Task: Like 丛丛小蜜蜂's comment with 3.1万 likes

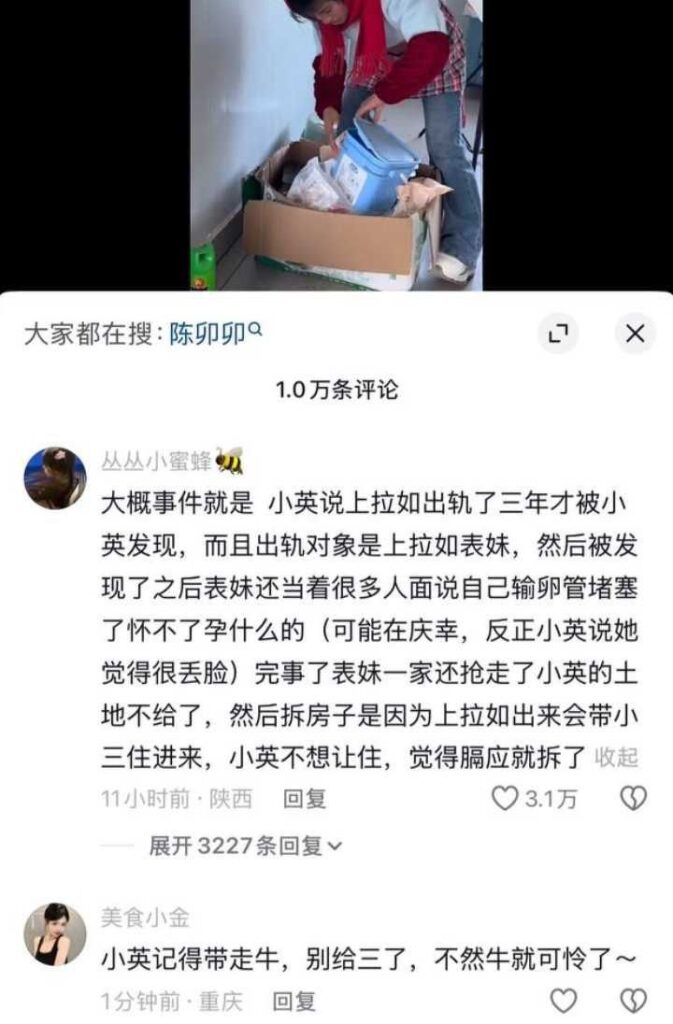Action: click(506, 798)
